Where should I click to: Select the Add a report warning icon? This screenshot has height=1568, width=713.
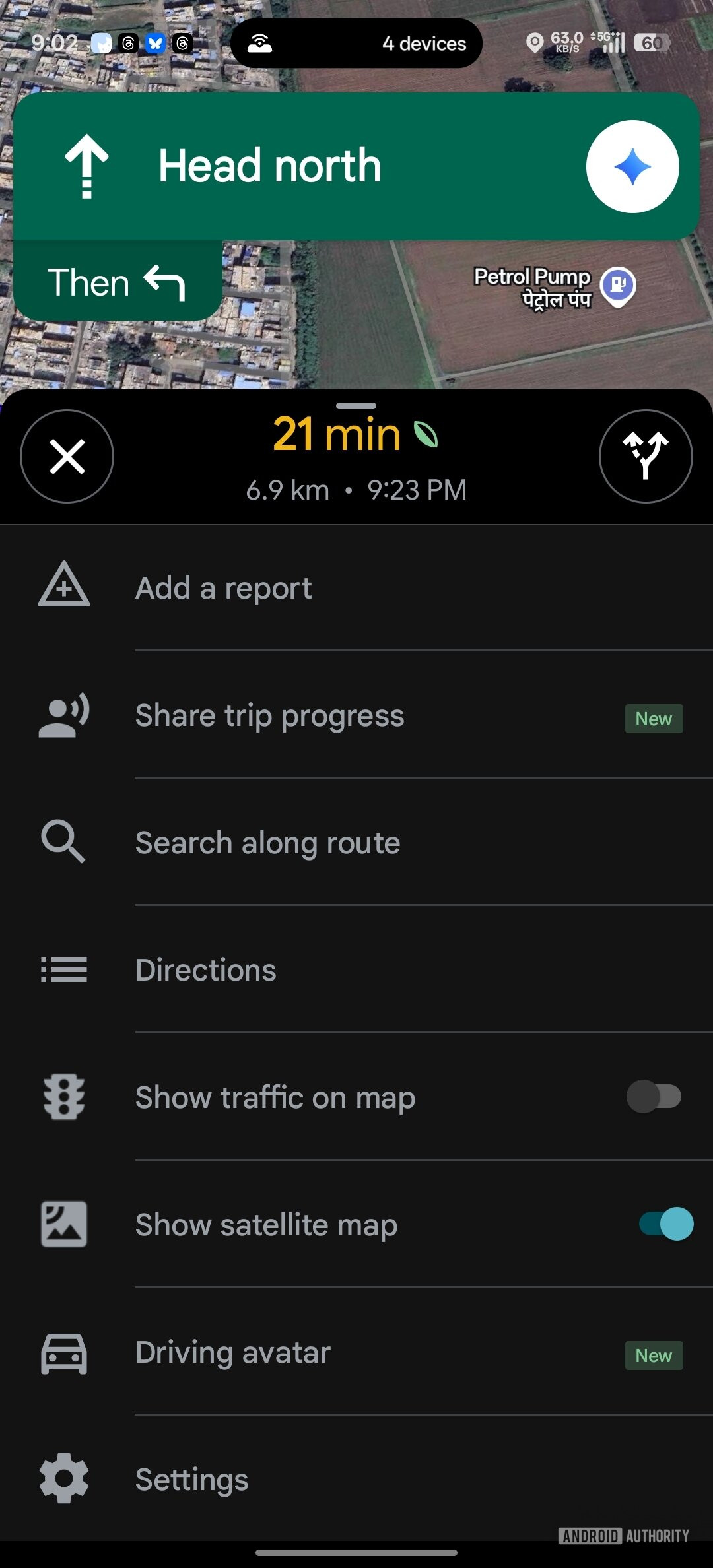(x=63, y=587)
